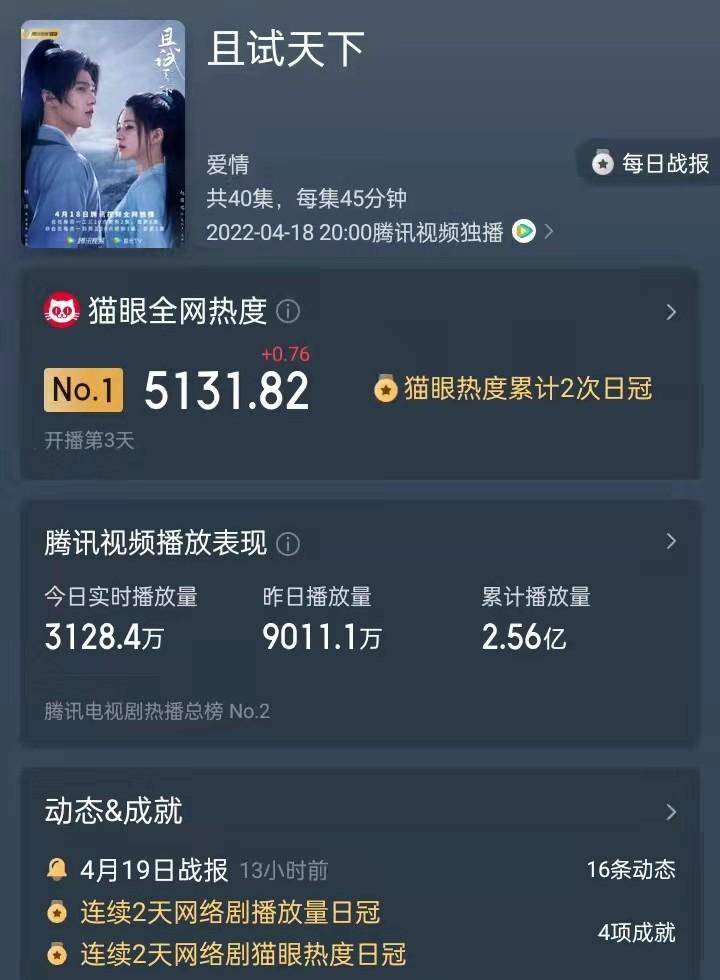Open the 连续2天网络剧播放量日冠 achievement
Viewport: 720px width, 980px height.
tap(230, 912)
